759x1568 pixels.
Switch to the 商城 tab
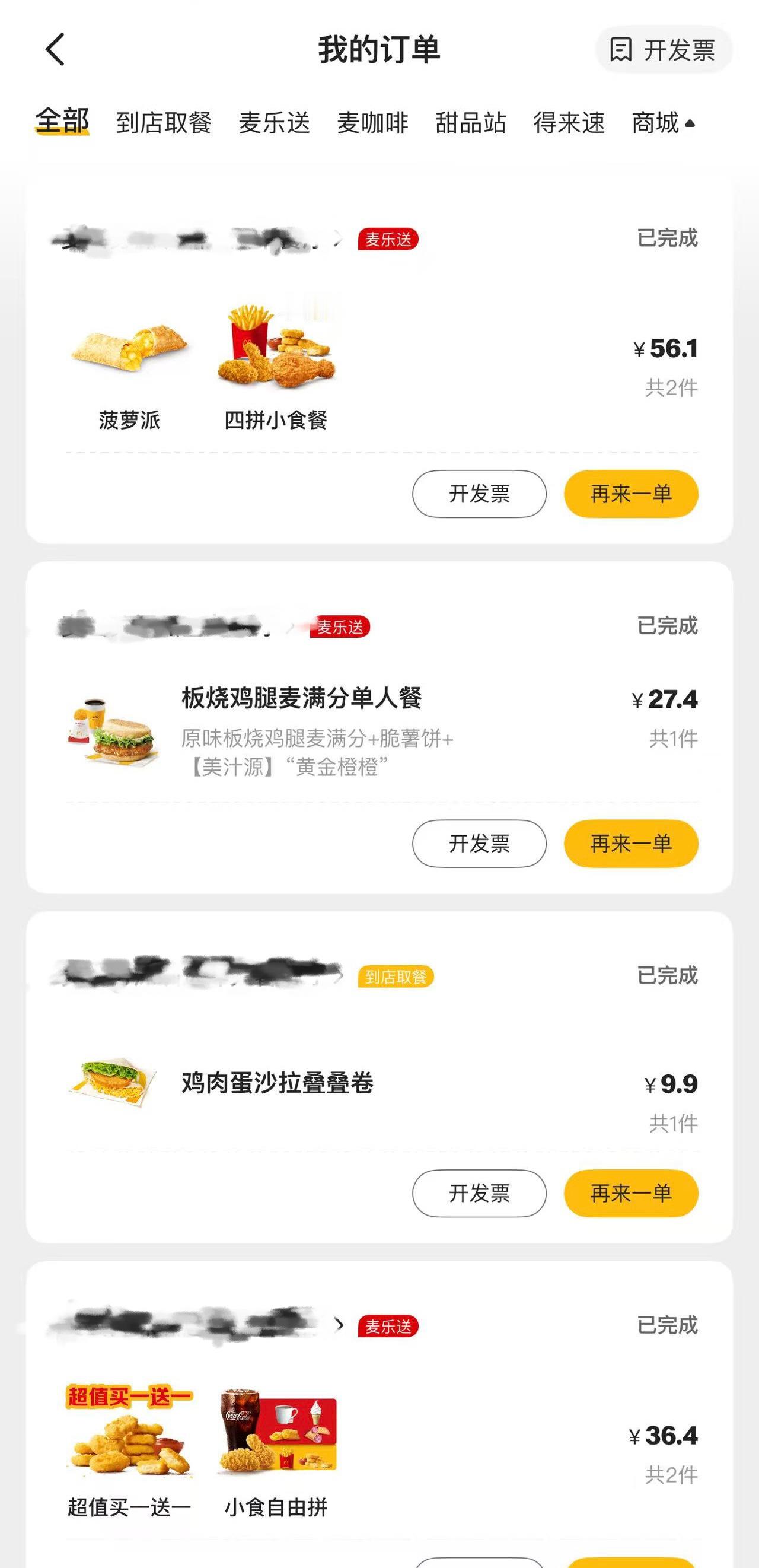coord(656,123)
